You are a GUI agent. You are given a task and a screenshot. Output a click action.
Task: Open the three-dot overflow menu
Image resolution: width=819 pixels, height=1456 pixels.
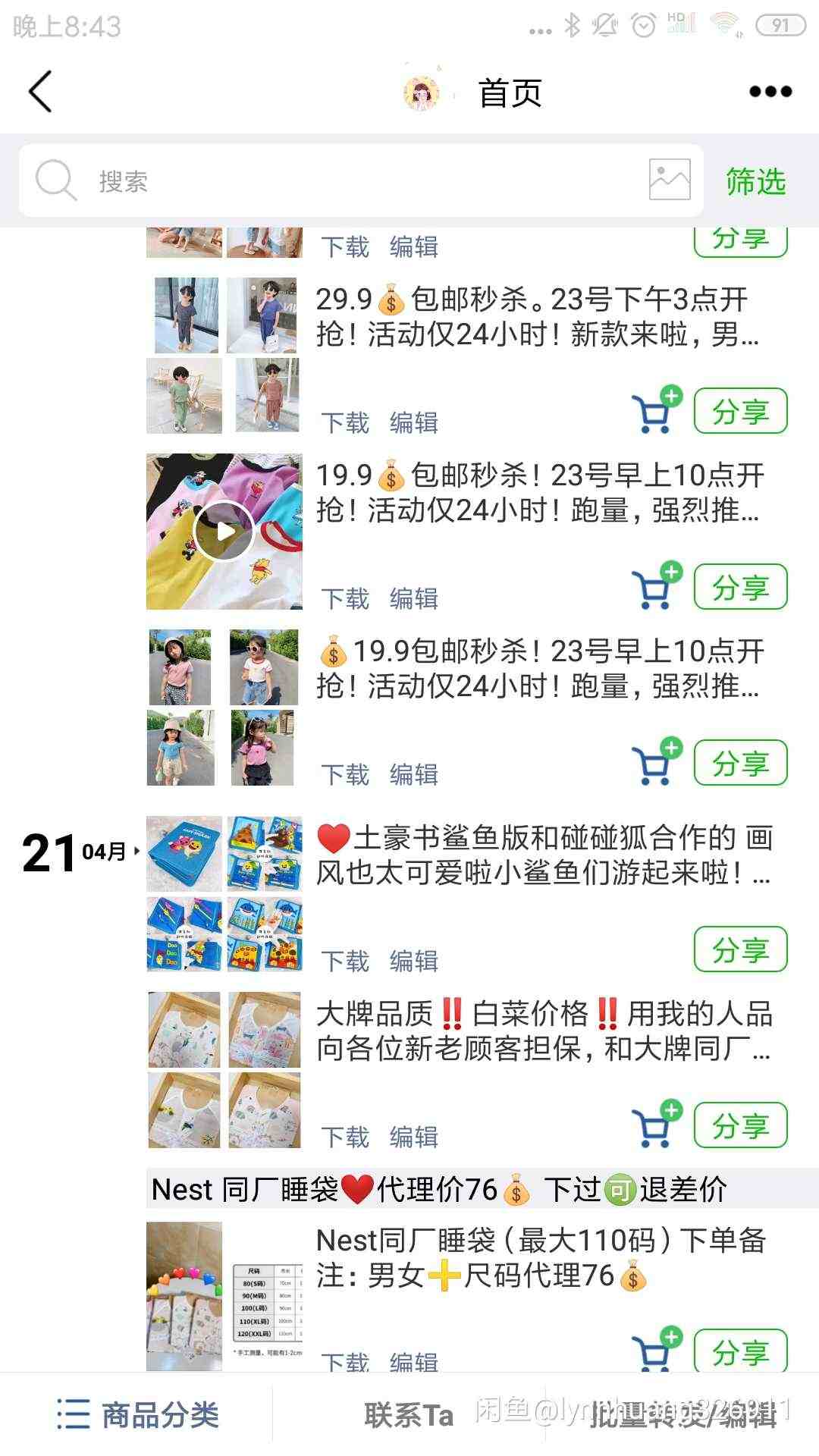click(x=770, y=92)
